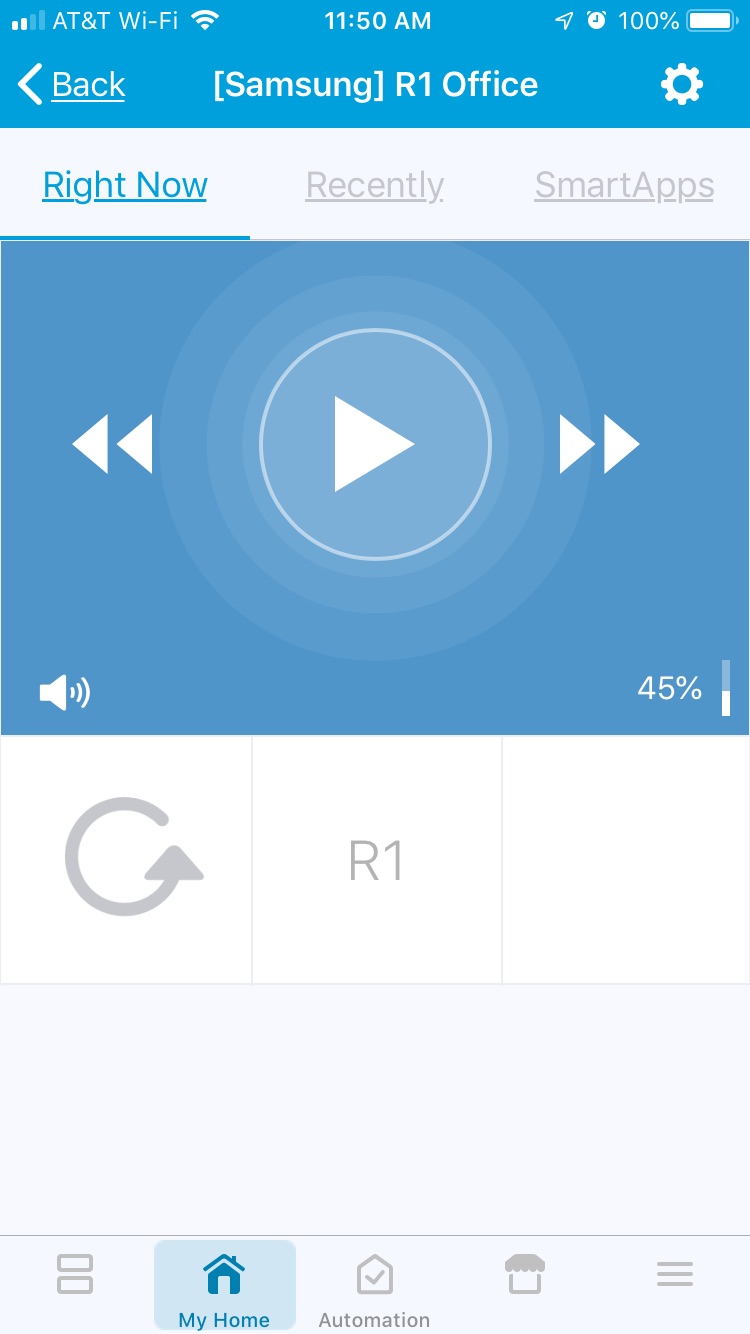The width and height of the screenshot is (750, 1334).
Task: Go back using the Back button
Action: tap(72, 85)
